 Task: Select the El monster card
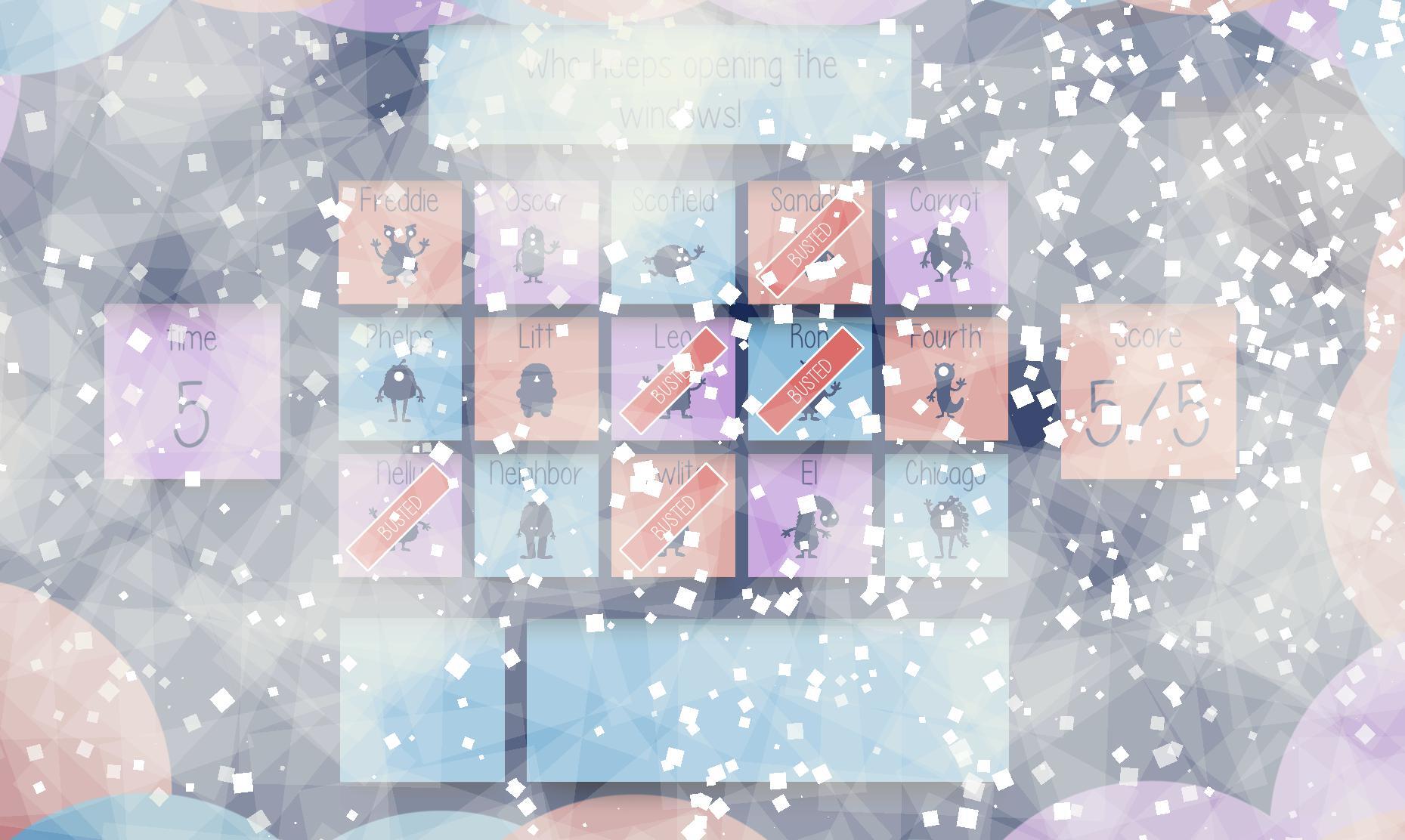[x=809, y=516]
